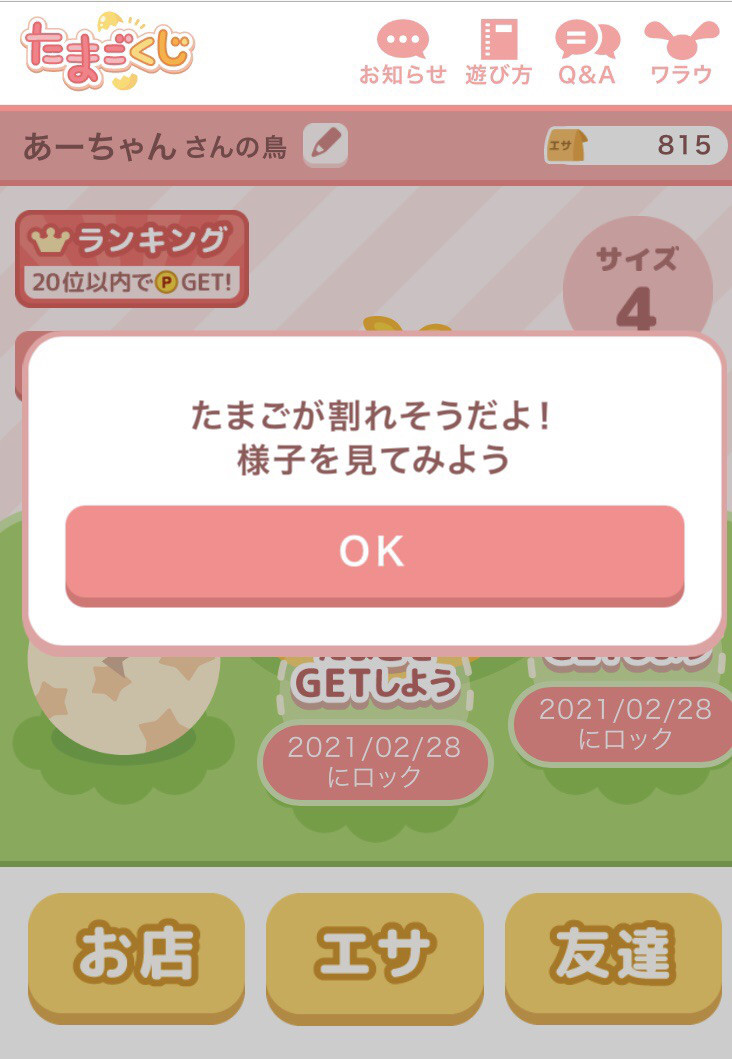Open the 友達 friends page

[612, 954]
